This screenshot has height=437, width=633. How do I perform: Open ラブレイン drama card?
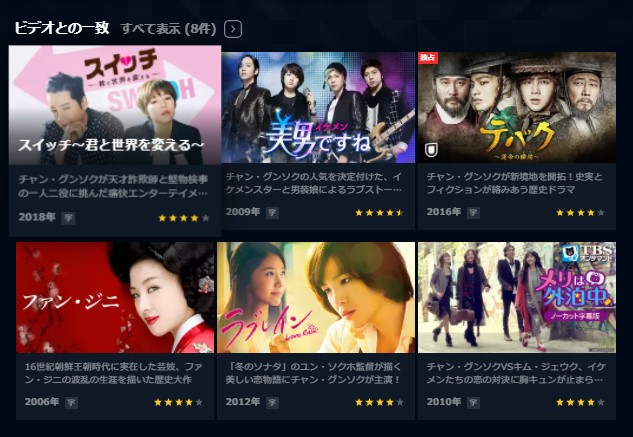pyautogui.click(x=316, y=298)
